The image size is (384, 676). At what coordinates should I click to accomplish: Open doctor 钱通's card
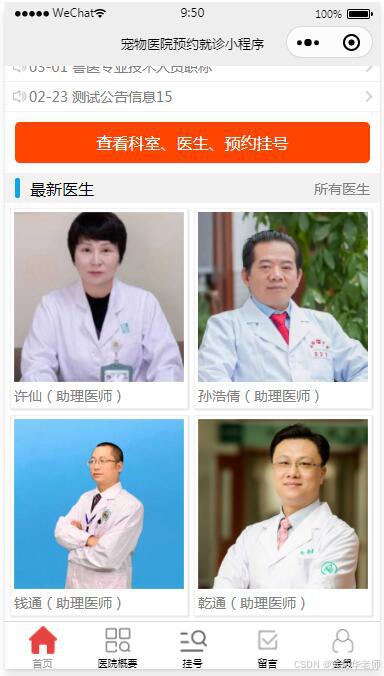pyautogui.click(x=99, y=516)
